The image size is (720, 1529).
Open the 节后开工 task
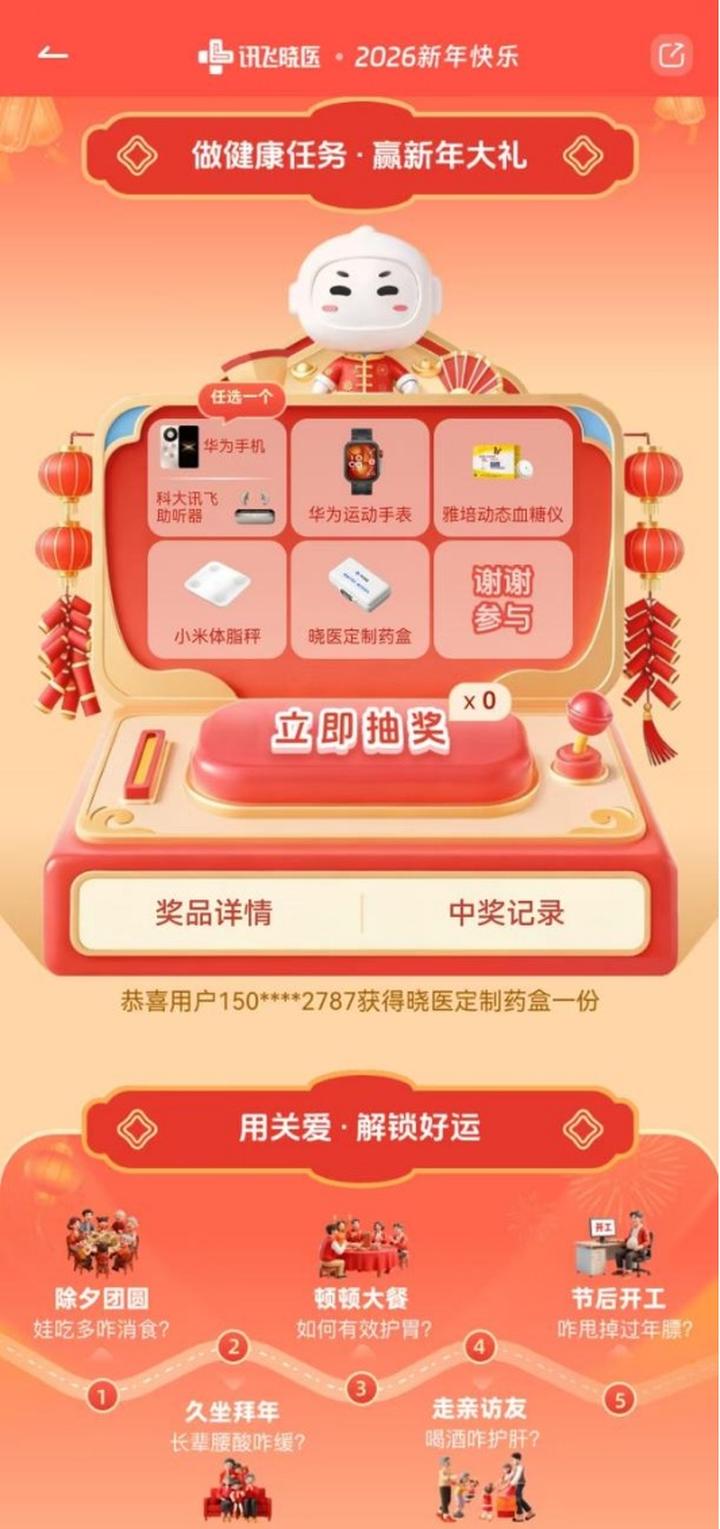(x=617, y=1298)
